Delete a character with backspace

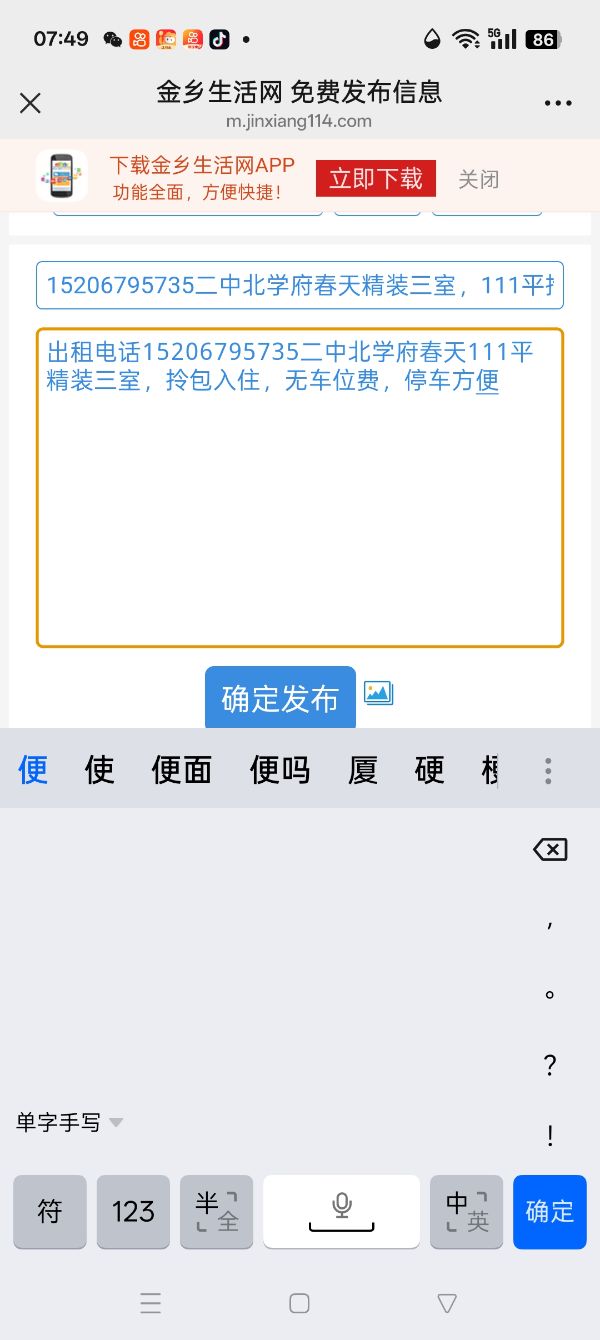pos(550,850)
